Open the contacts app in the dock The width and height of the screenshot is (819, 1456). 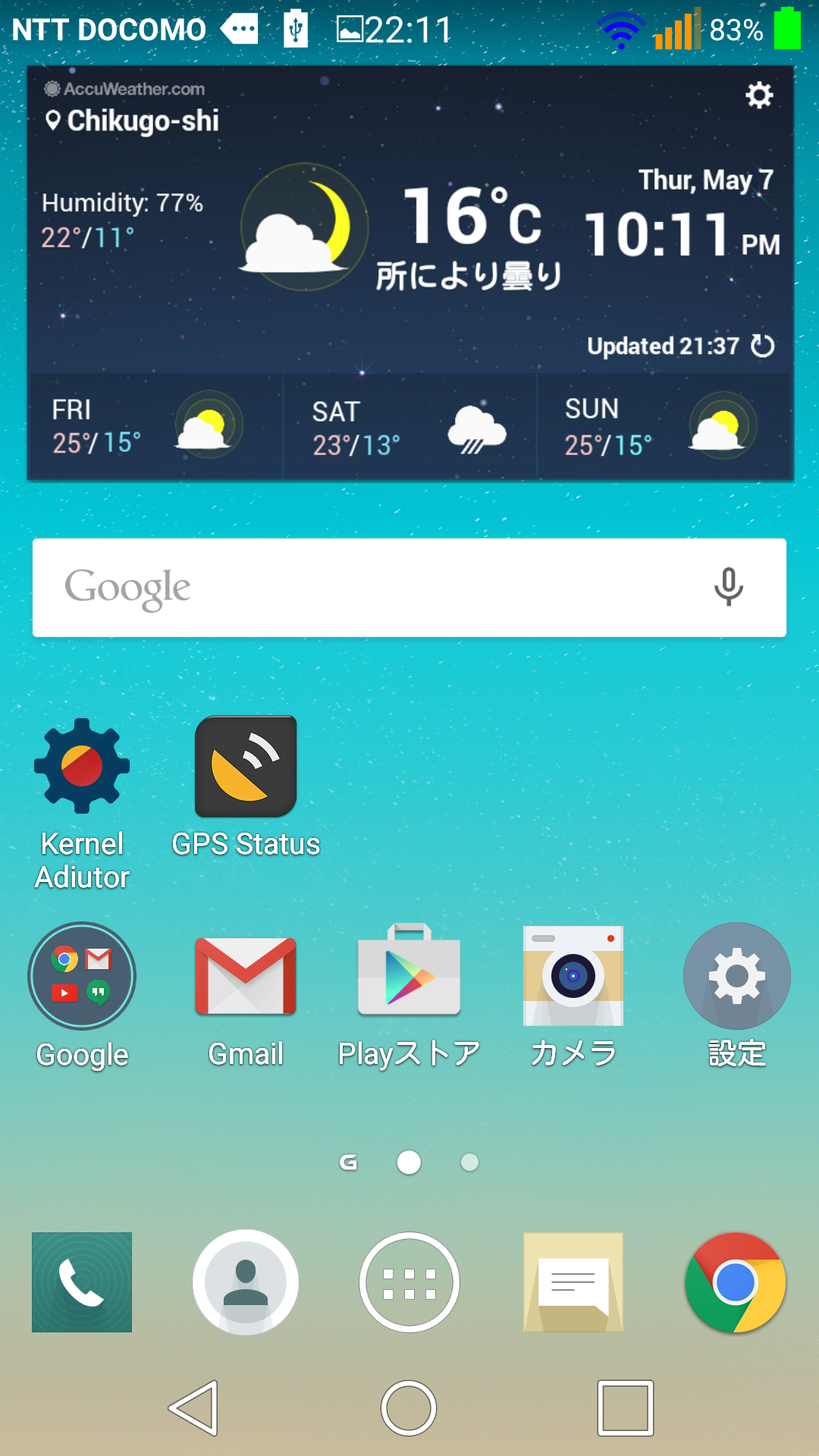[x=246, y=1282]
